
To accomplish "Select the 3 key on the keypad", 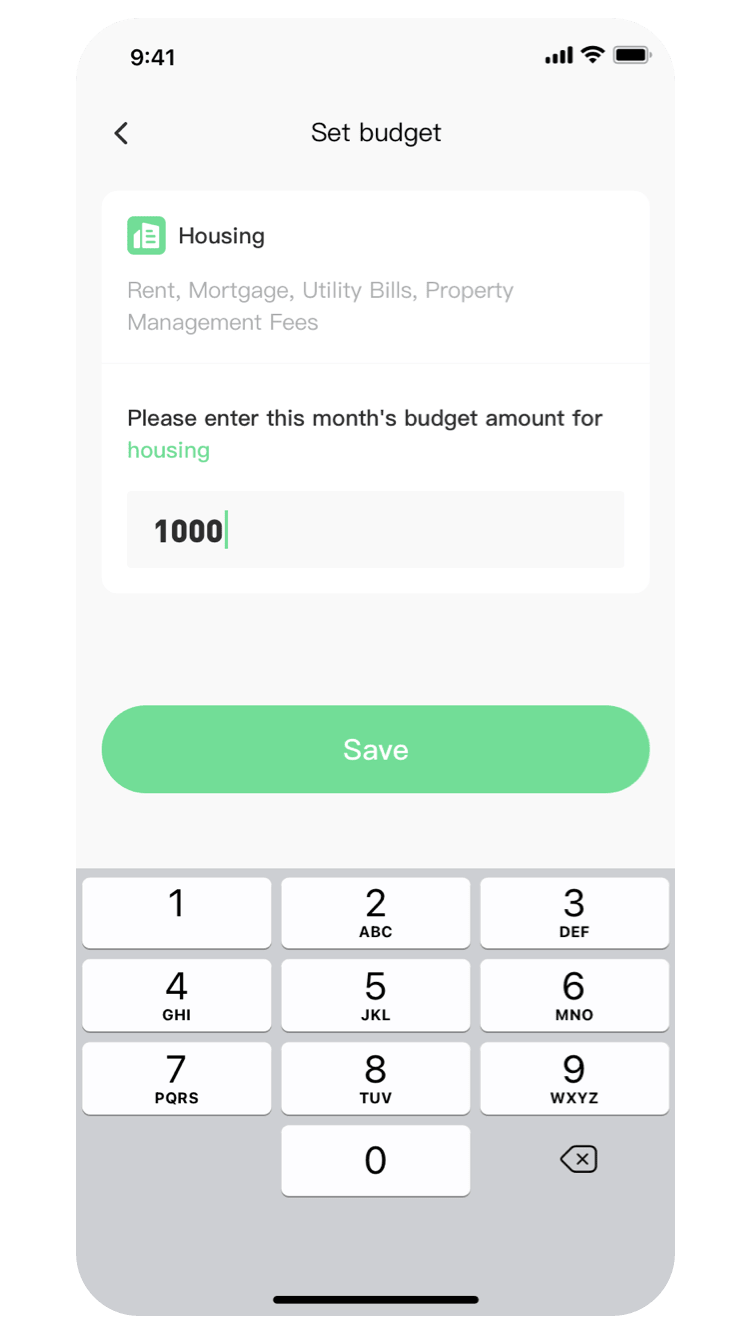I will click(574, 912).
